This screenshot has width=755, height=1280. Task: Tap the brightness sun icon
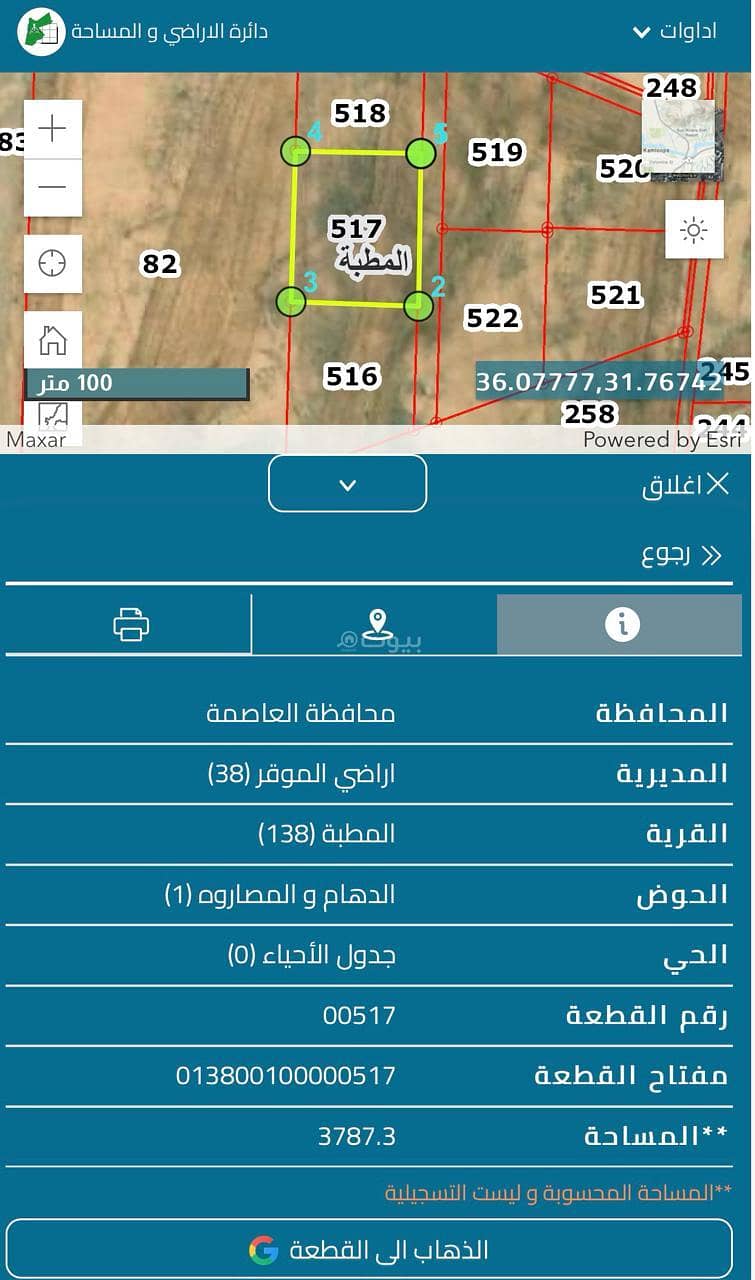pos(694,230)
